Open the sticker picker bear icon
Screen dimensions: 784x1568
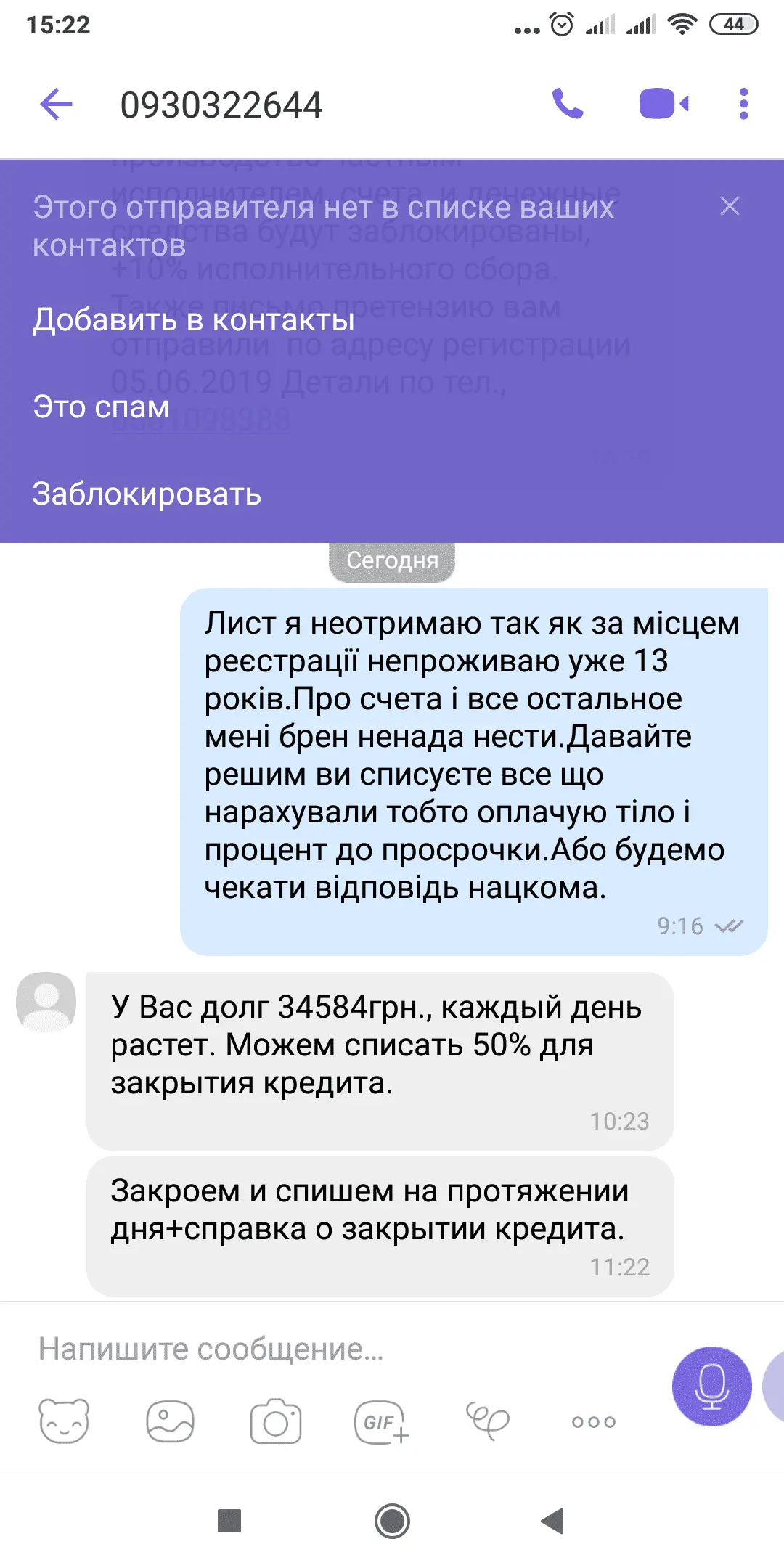click(64, 1421)
